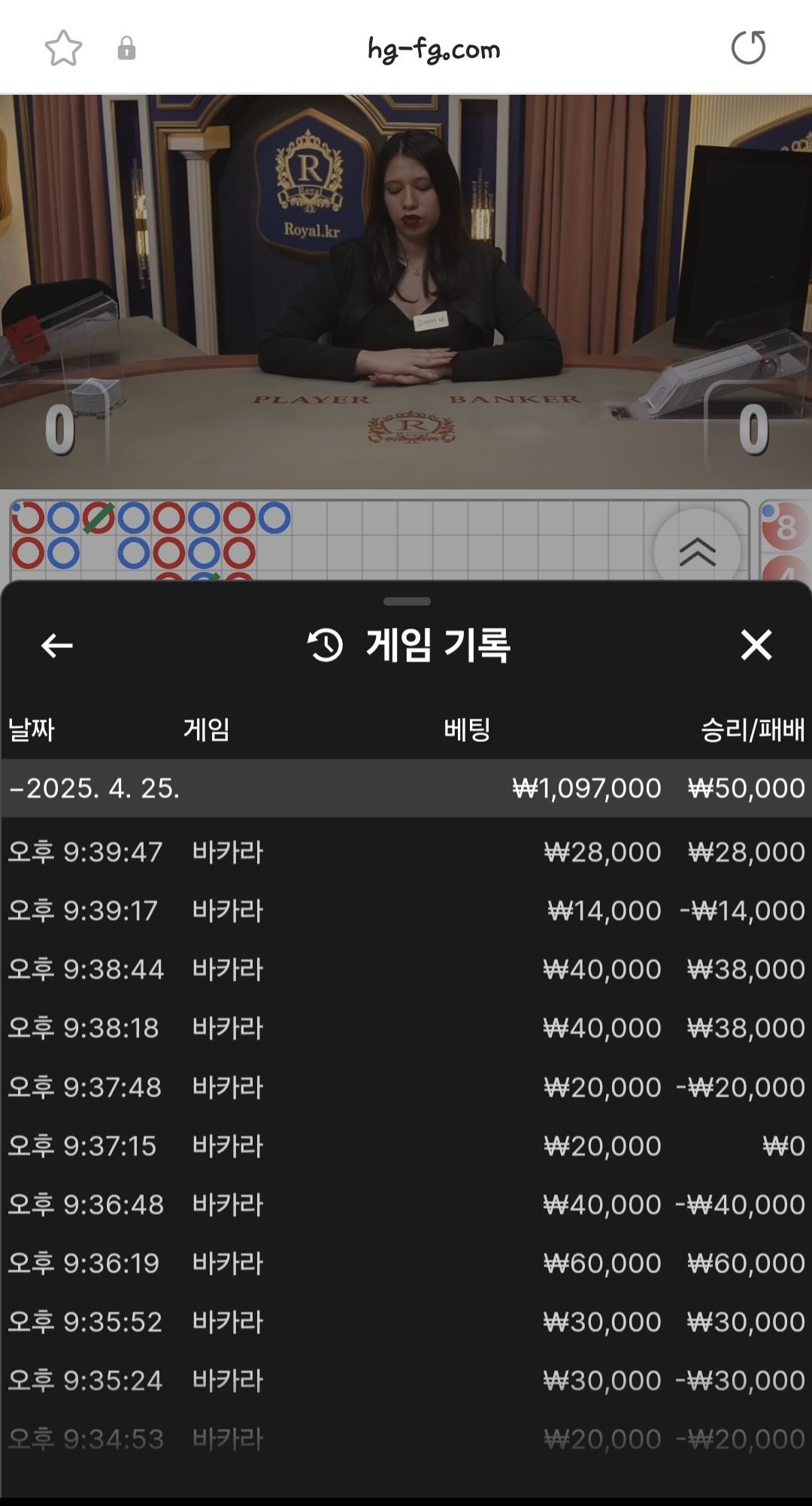This screenshot has width=812, height=1506.
Task: Show the 9:35:24 baccarat round
Action: coord(406,1380)
